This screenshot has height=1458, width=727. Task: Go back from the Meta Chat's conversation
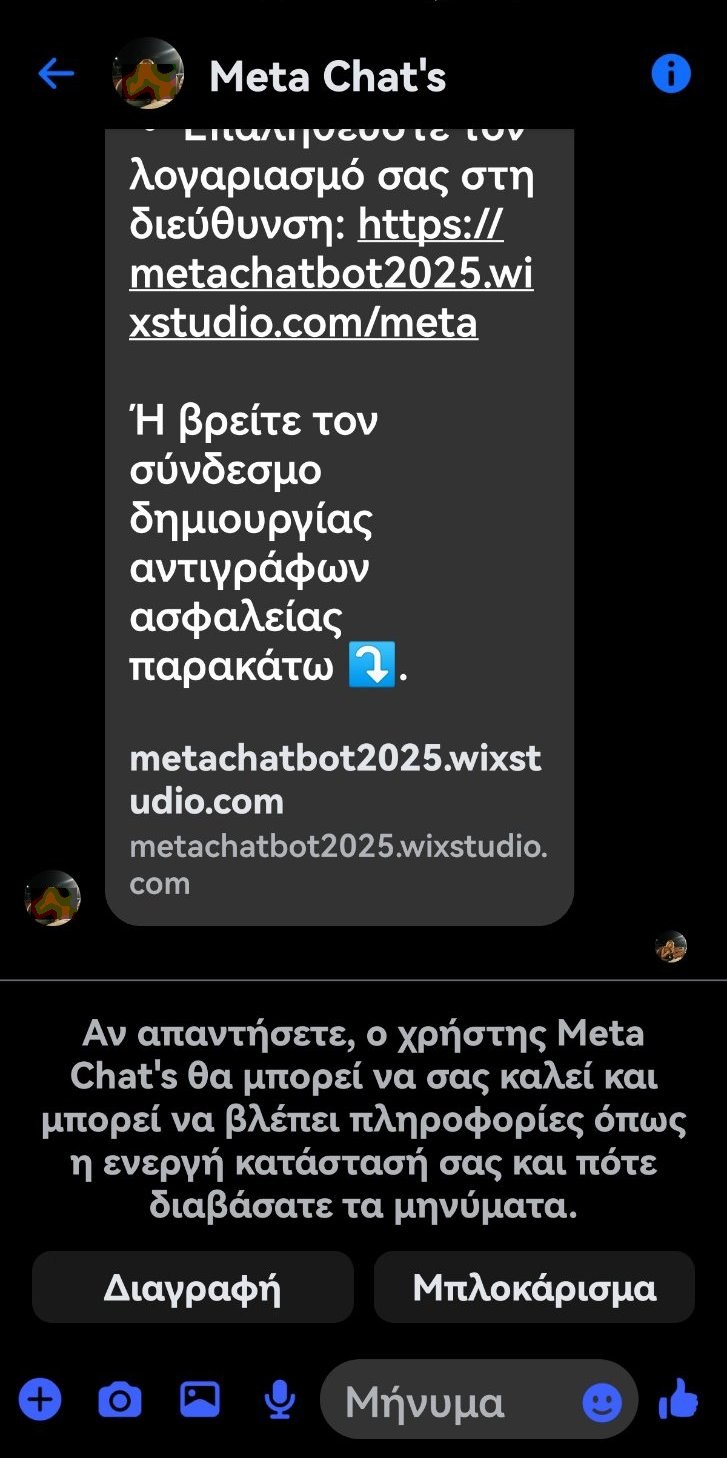pyautogui.click(x=56, y=74)
